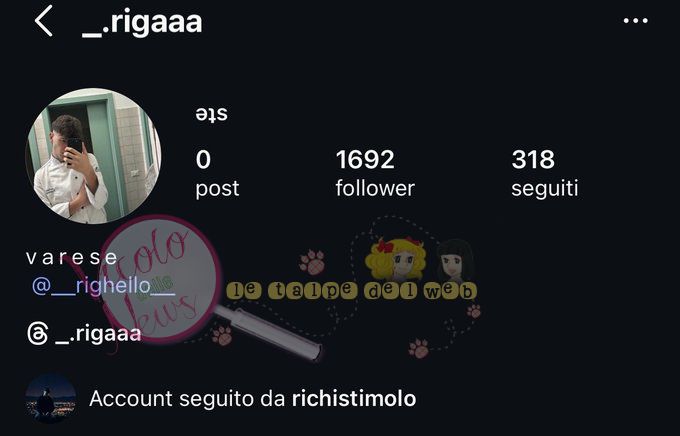Image resolution: width=680 pixels, height=436 pixels.
Task: Open the Threads profile _.rigaaa
Action: pos(85,334)
